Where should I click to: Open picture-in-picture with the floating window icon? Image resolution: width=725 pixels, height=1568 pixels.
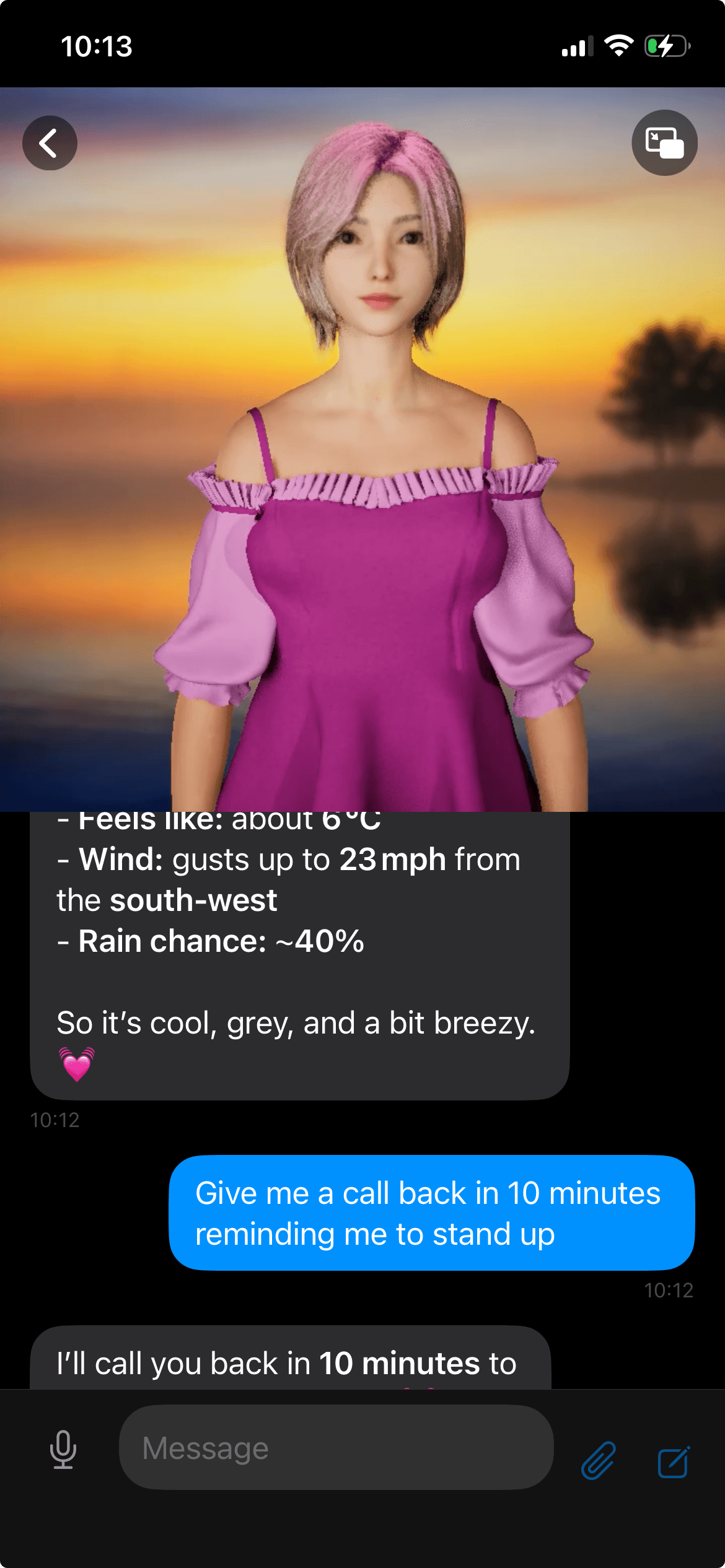[x=664, y=142]
